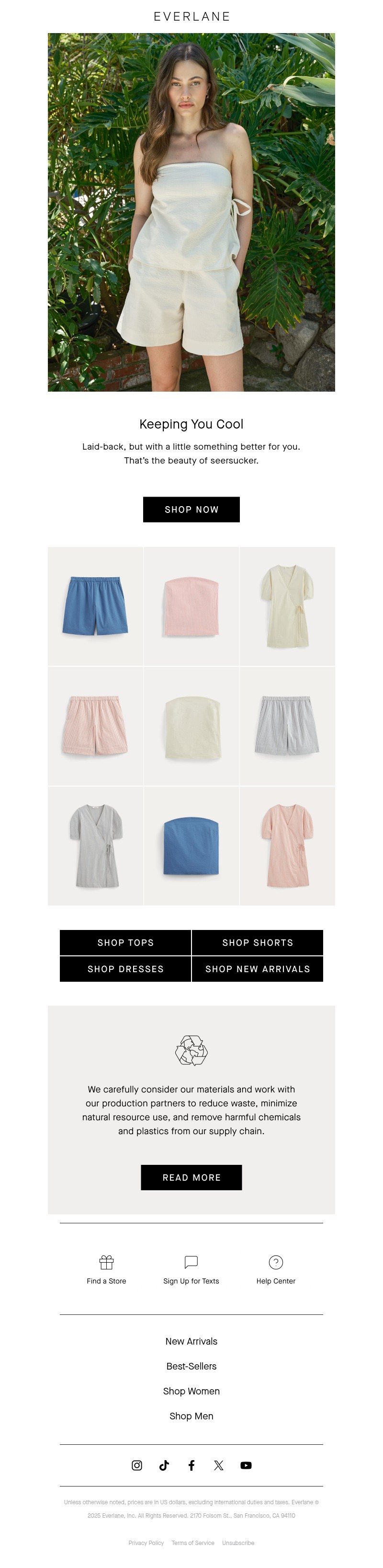Go to Shop Dresses
The height and width of the screenshot is (1568, 383).
pos(125,968)
